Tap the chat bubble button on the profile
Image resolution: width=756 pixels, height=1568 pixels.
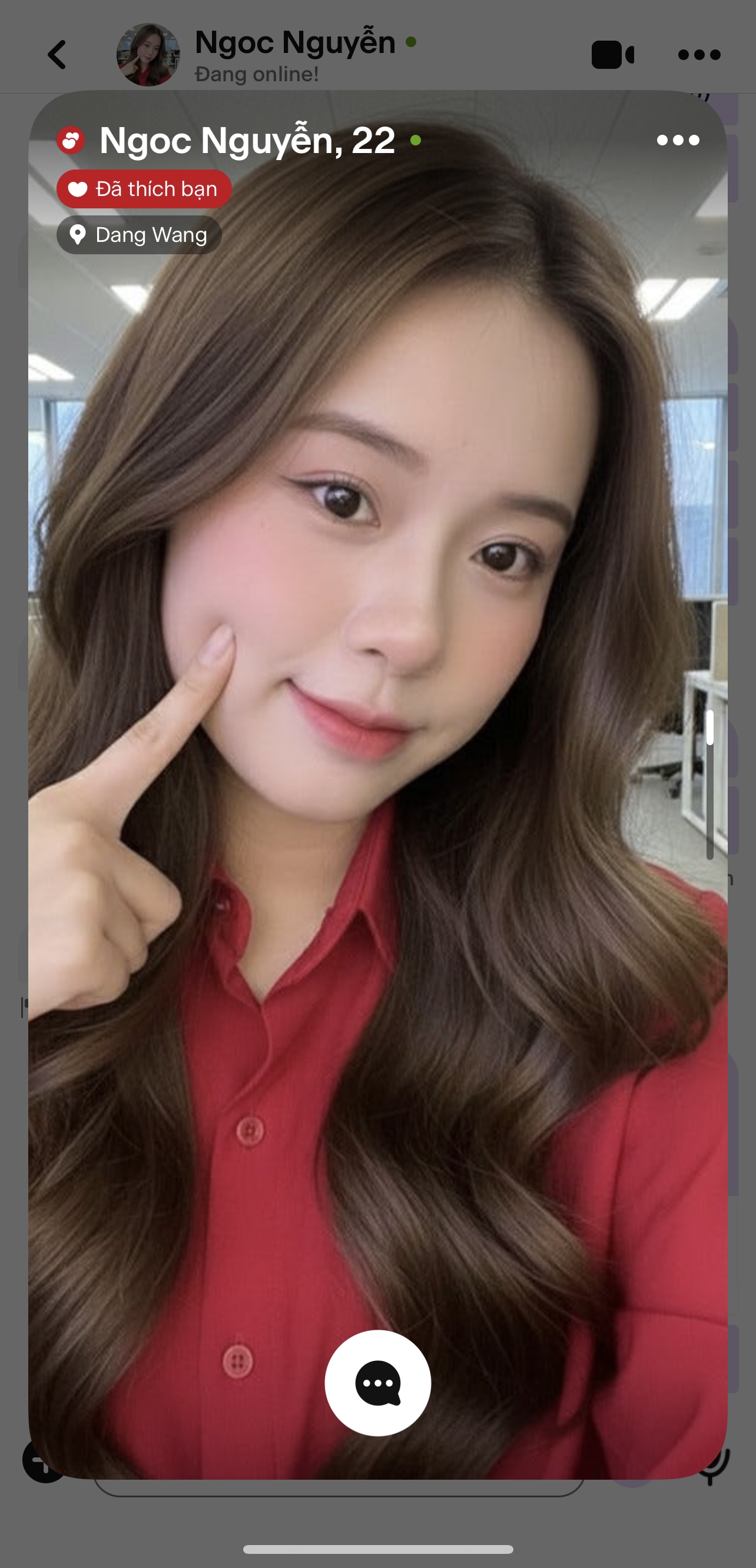coord(377,1383)
